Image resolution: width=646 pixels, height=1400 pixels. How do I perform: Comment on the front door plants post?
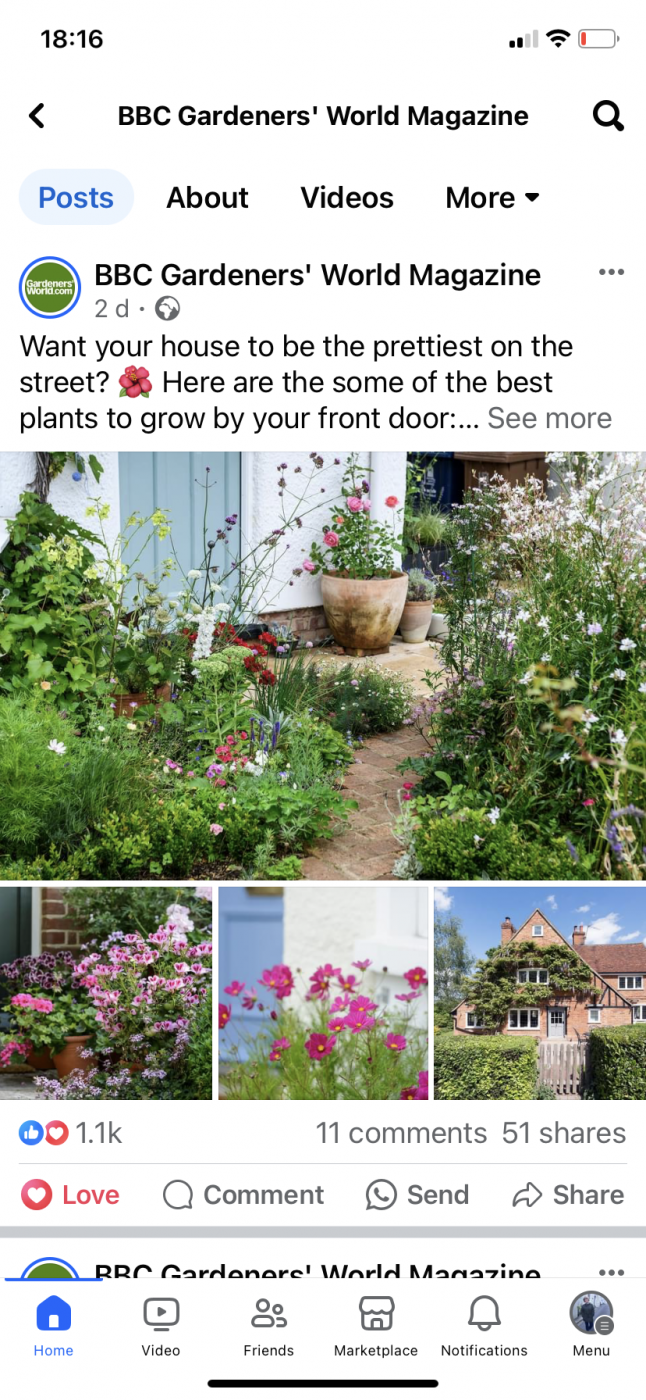click(243, 1195)
